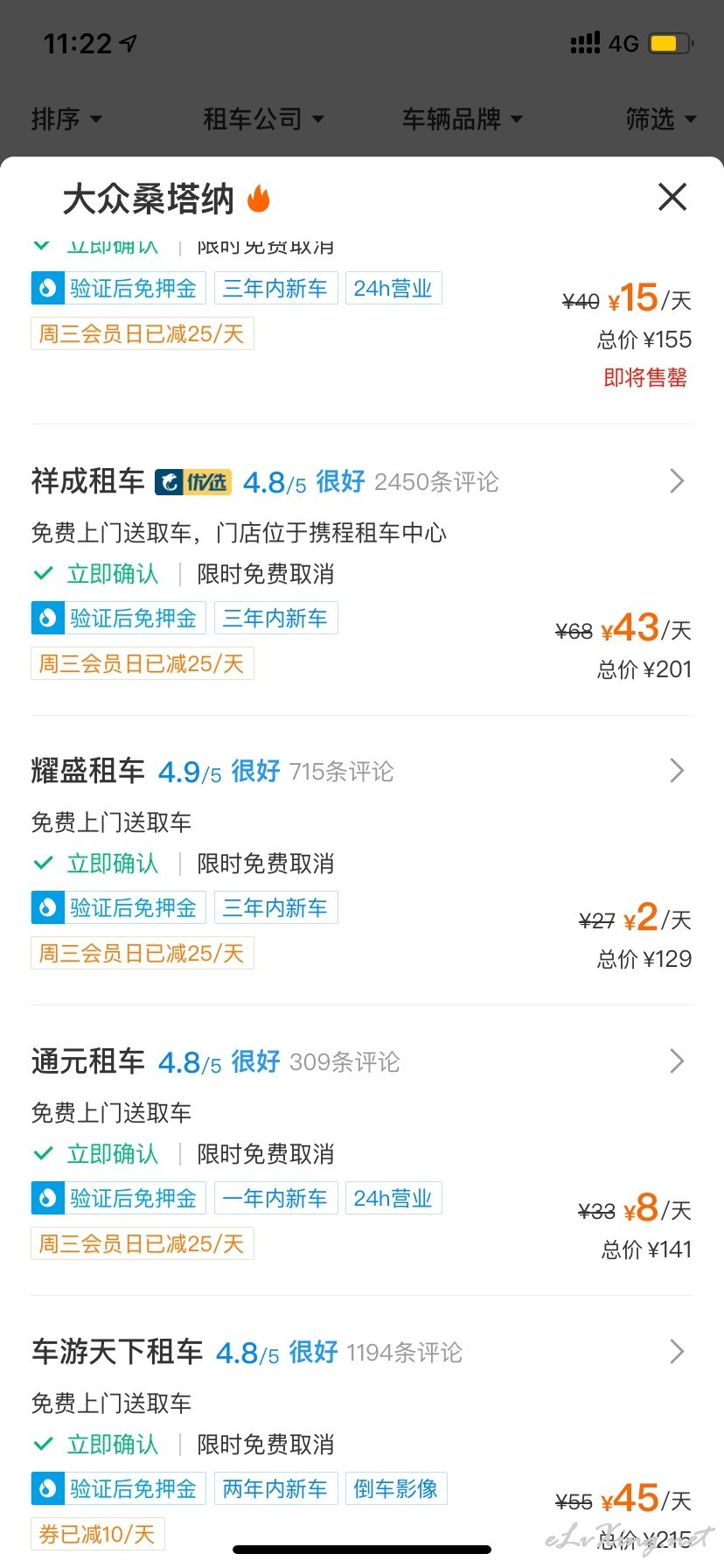The height and width of the screenshot is (1568, 724).
Task: Open the 排序 sort dropdown
Action: 66,118
